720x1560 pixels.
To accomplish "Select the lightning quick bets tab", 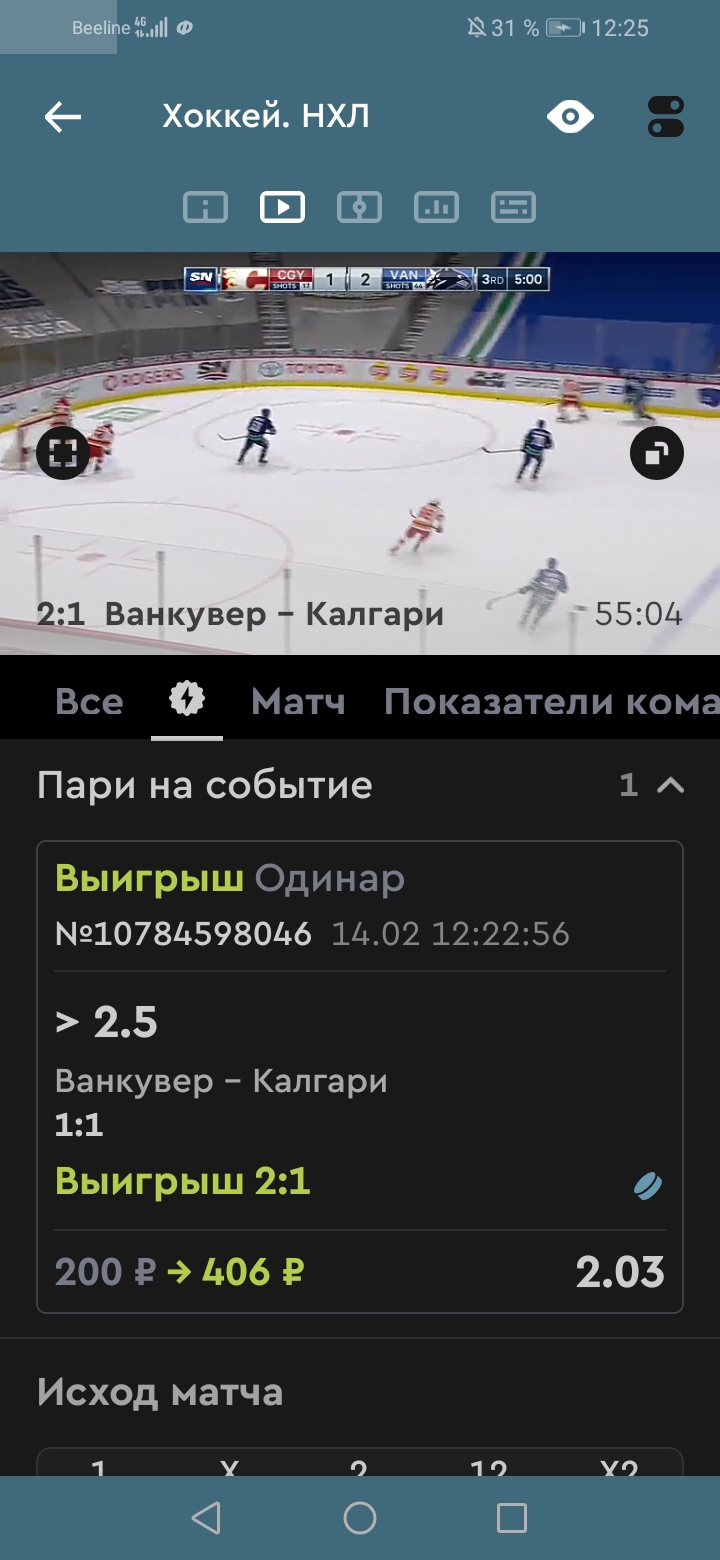I will 187,700.
